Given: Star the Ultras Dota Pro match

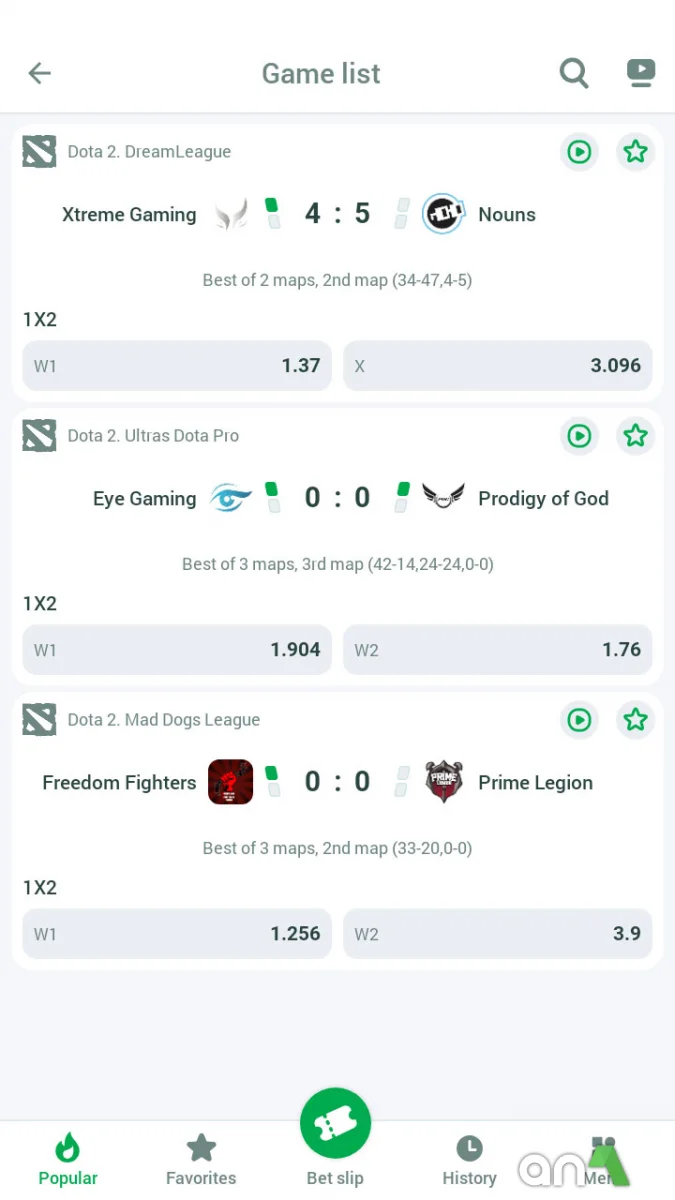Looking at the screenshot, I should pyautogui.click(x=635, y=436).
